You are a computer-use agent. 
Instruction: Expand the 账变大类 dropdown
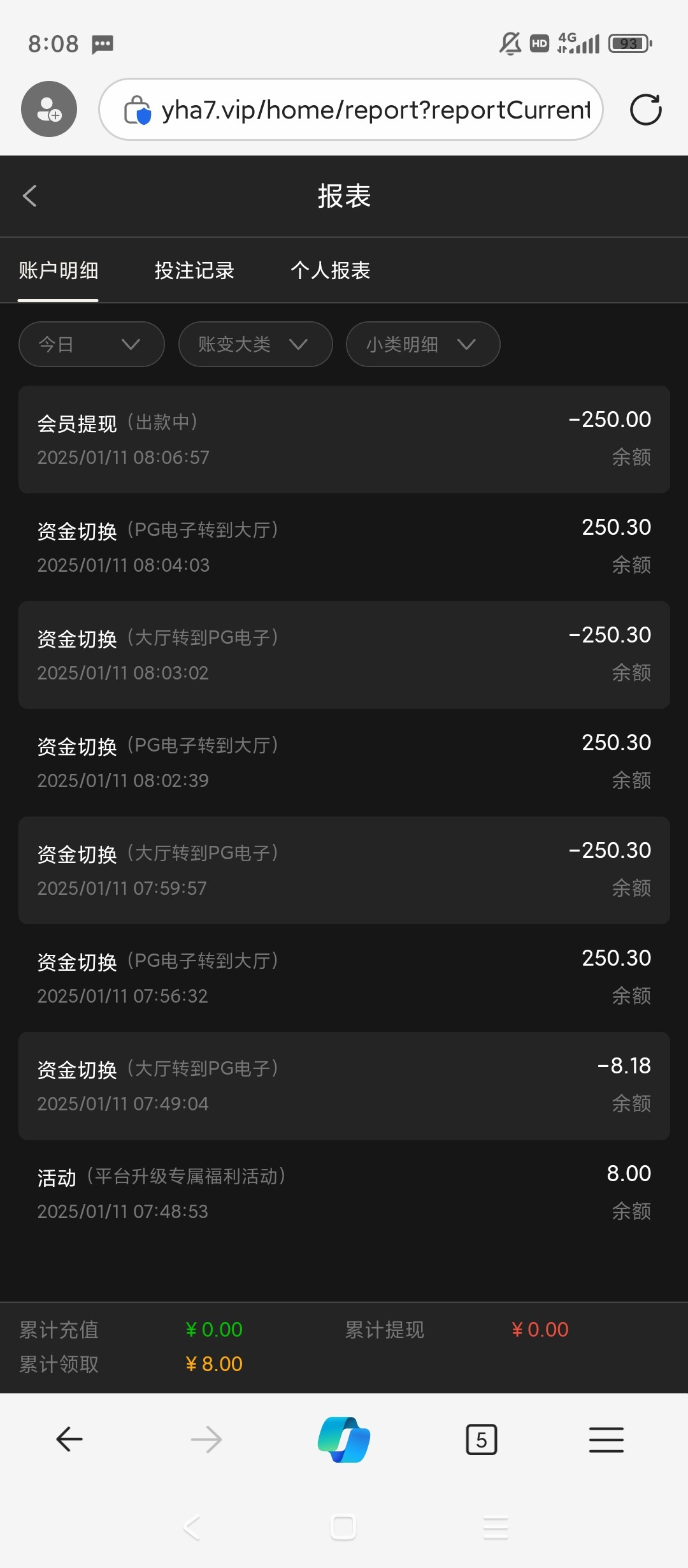click(x=255, y=344)
